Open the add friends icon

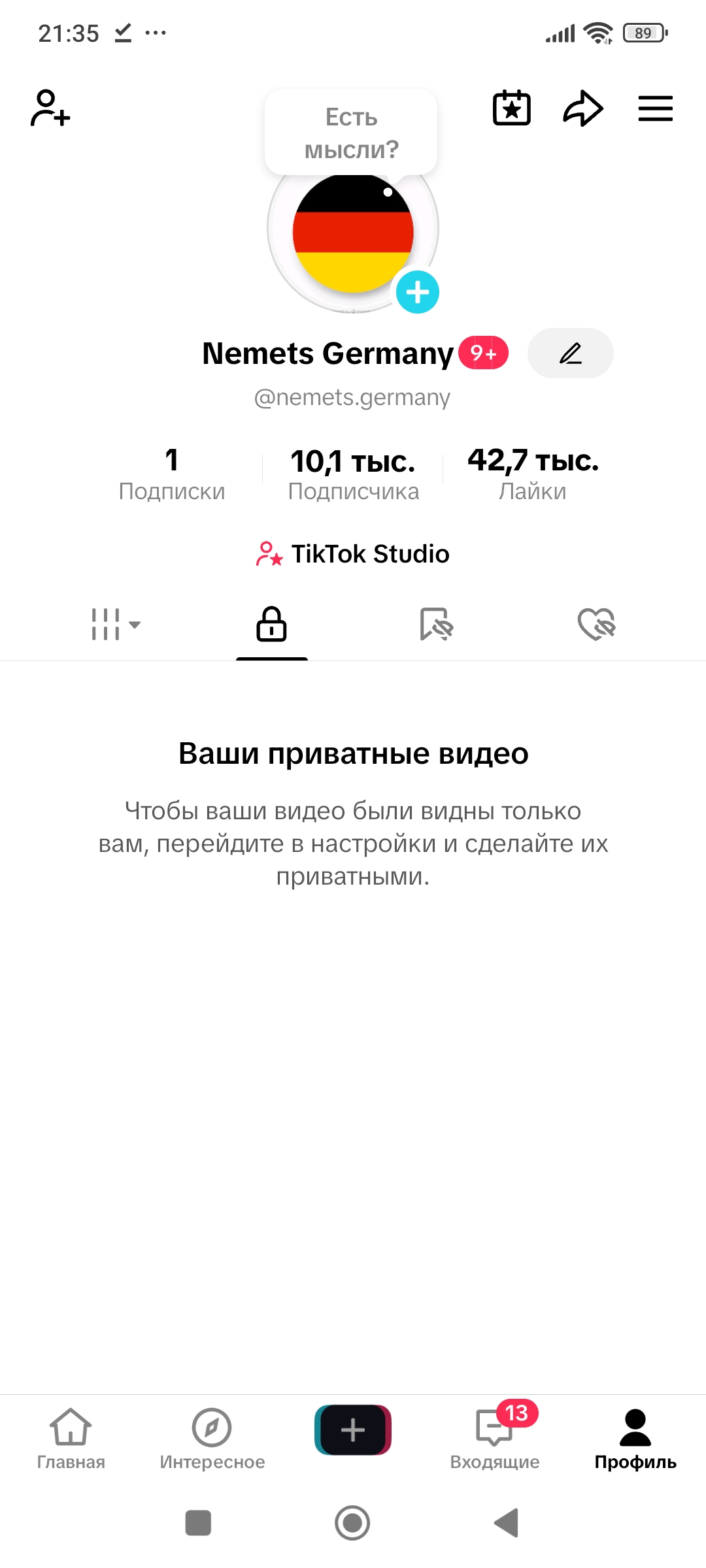click(x=50, y=108)
